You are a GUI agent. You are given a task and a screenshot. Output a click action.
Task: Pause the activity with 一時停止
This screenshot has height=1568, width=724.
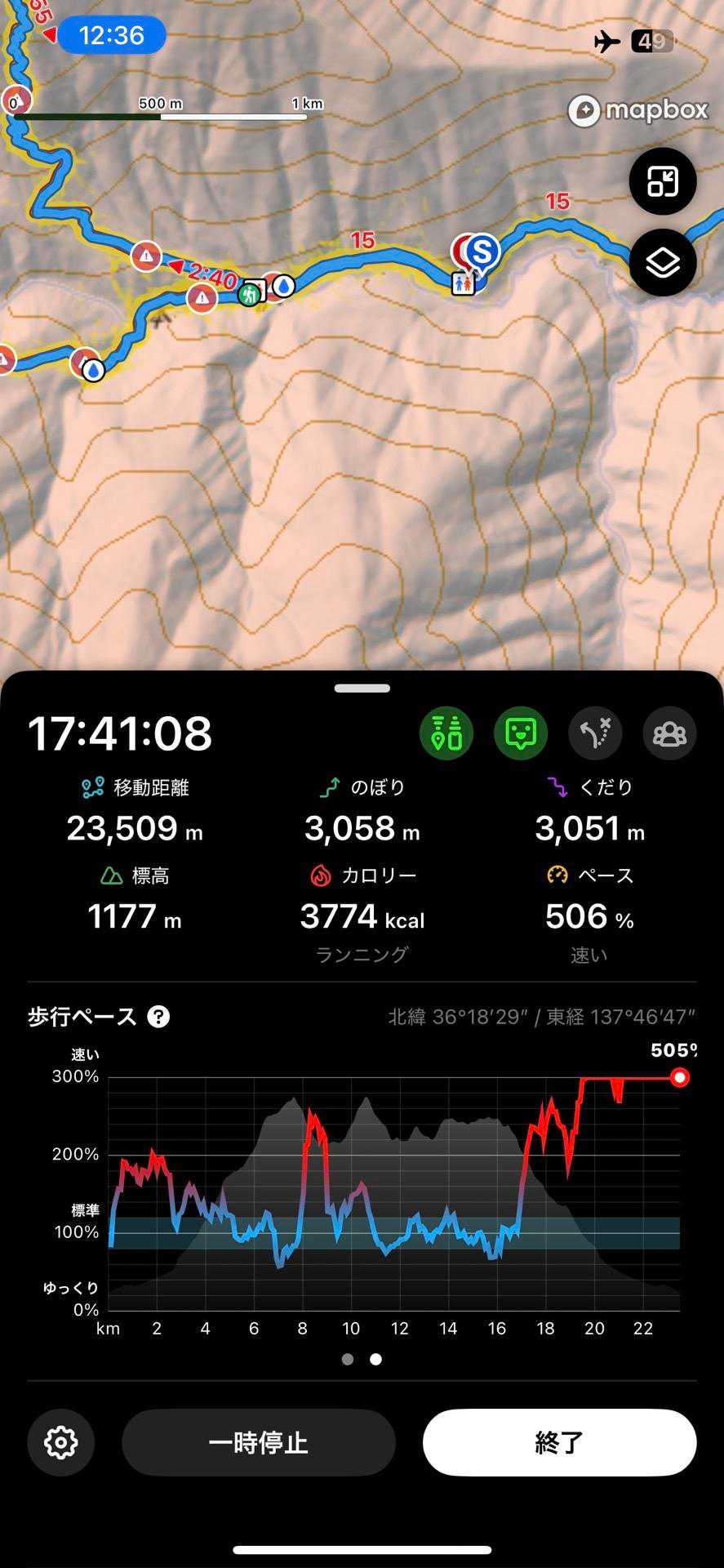coord(258,1442)
